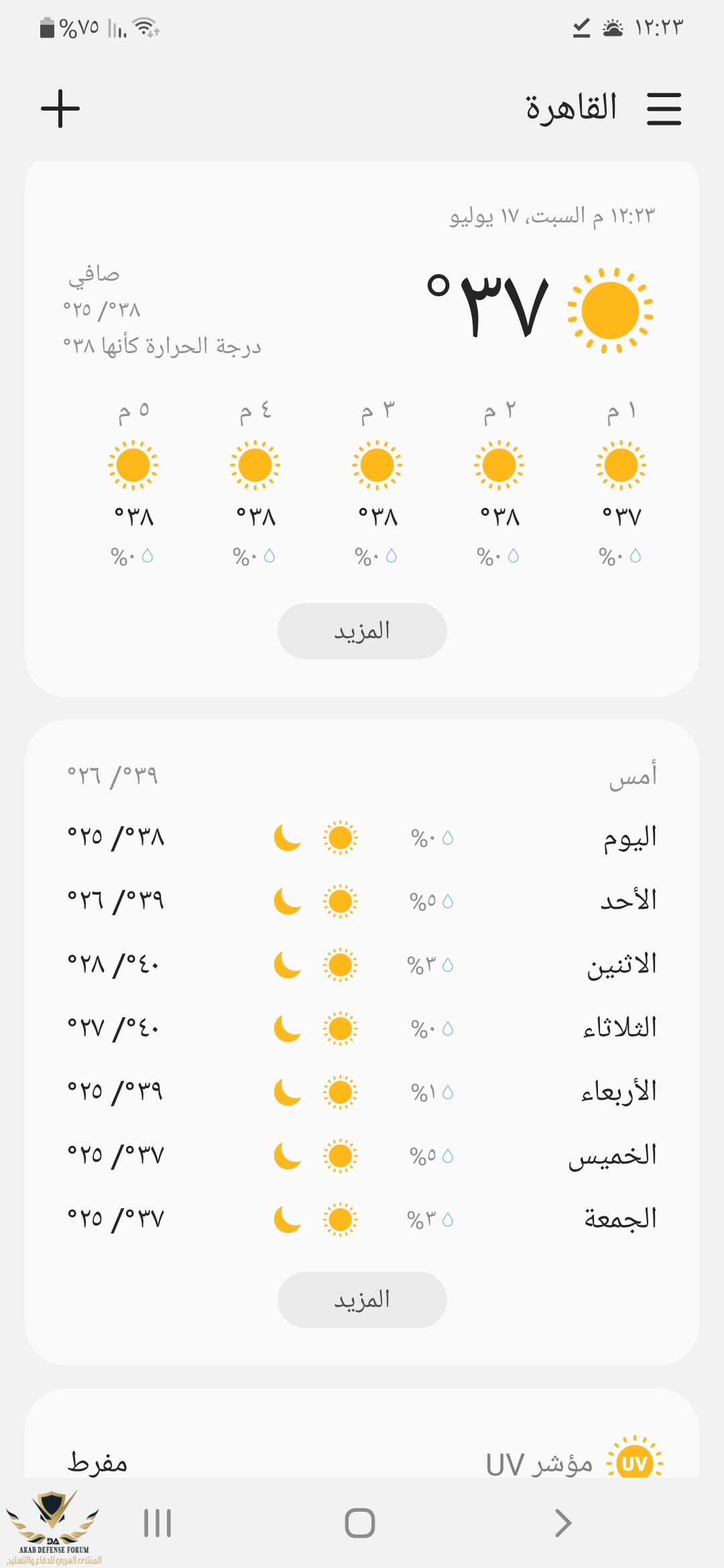This screenshot has height=1568, width=724.
Task: Tap المزيد under the daily forecast
Action: 362,1300
